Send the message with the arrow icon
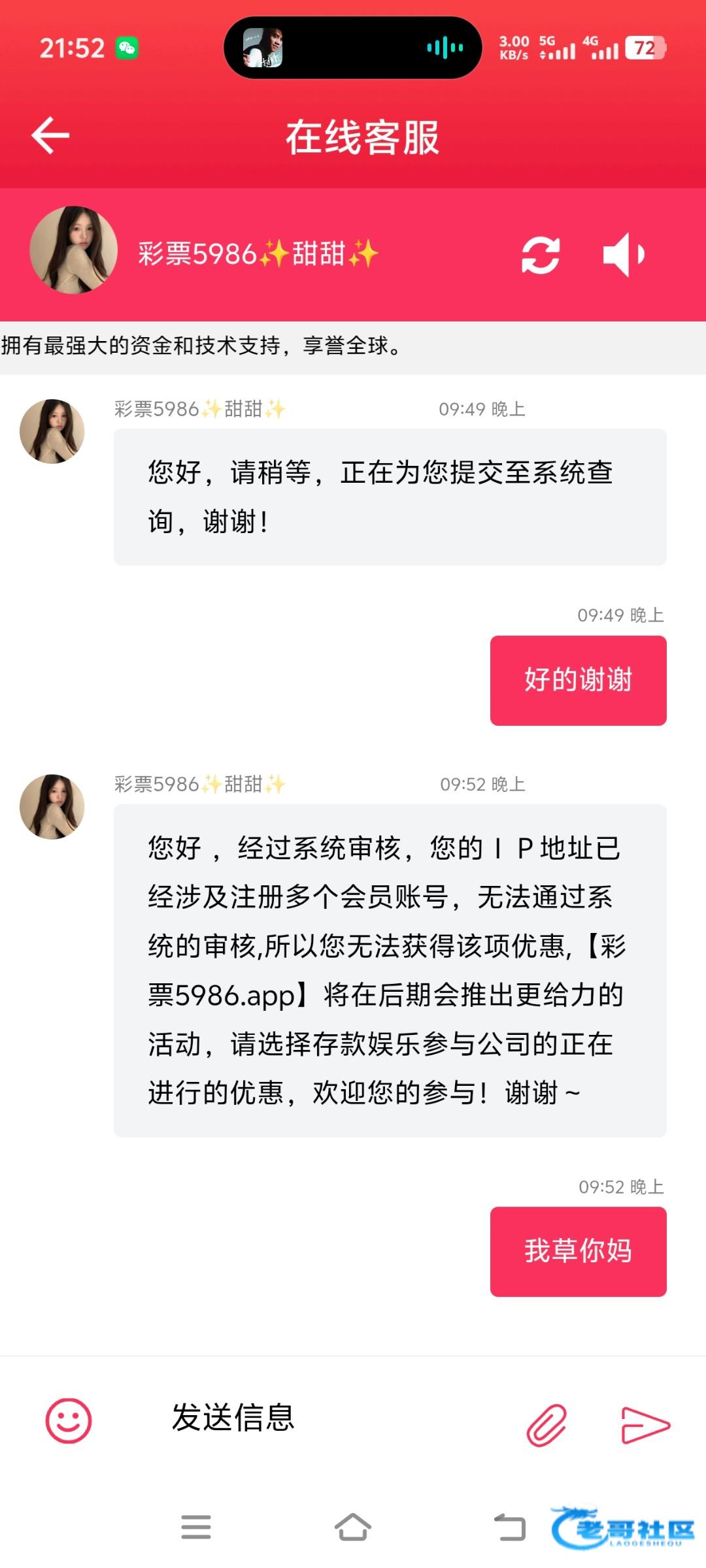This screenshot has width=706, height=1568. coord(645,1424)
